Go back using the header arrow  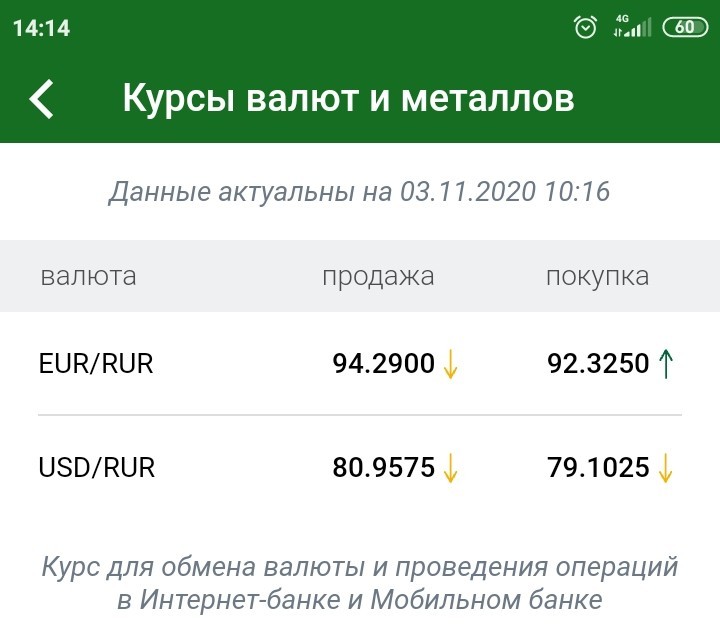pos(41,99)
